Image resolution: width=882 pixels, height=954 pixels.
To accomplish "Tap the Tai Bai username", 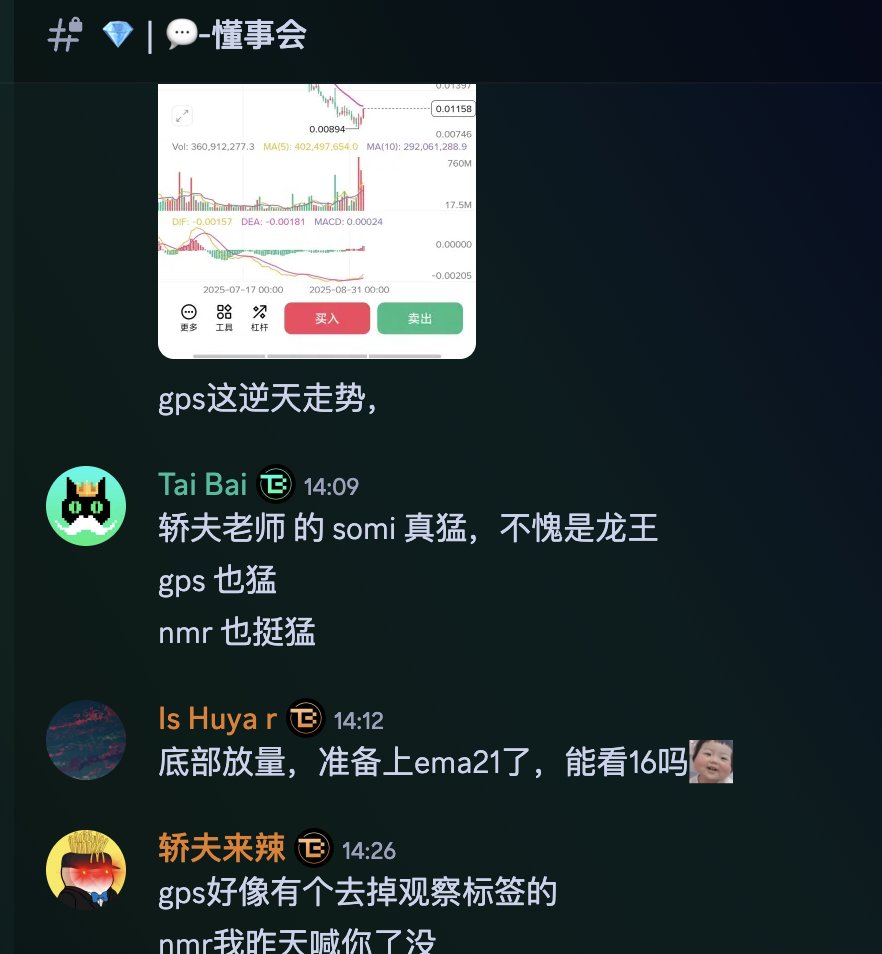I will [x=202, y=485].
